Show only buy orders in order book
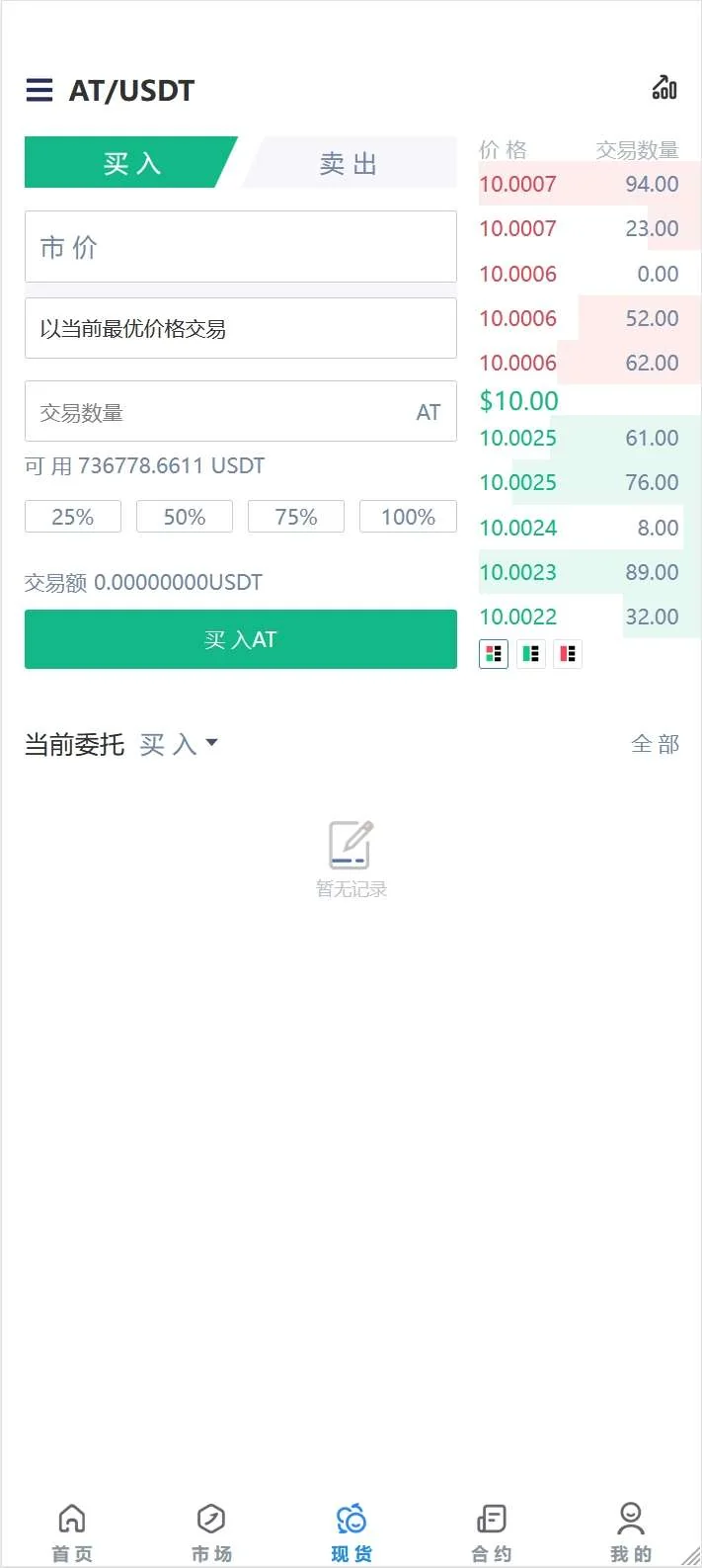 pos(531,654)
